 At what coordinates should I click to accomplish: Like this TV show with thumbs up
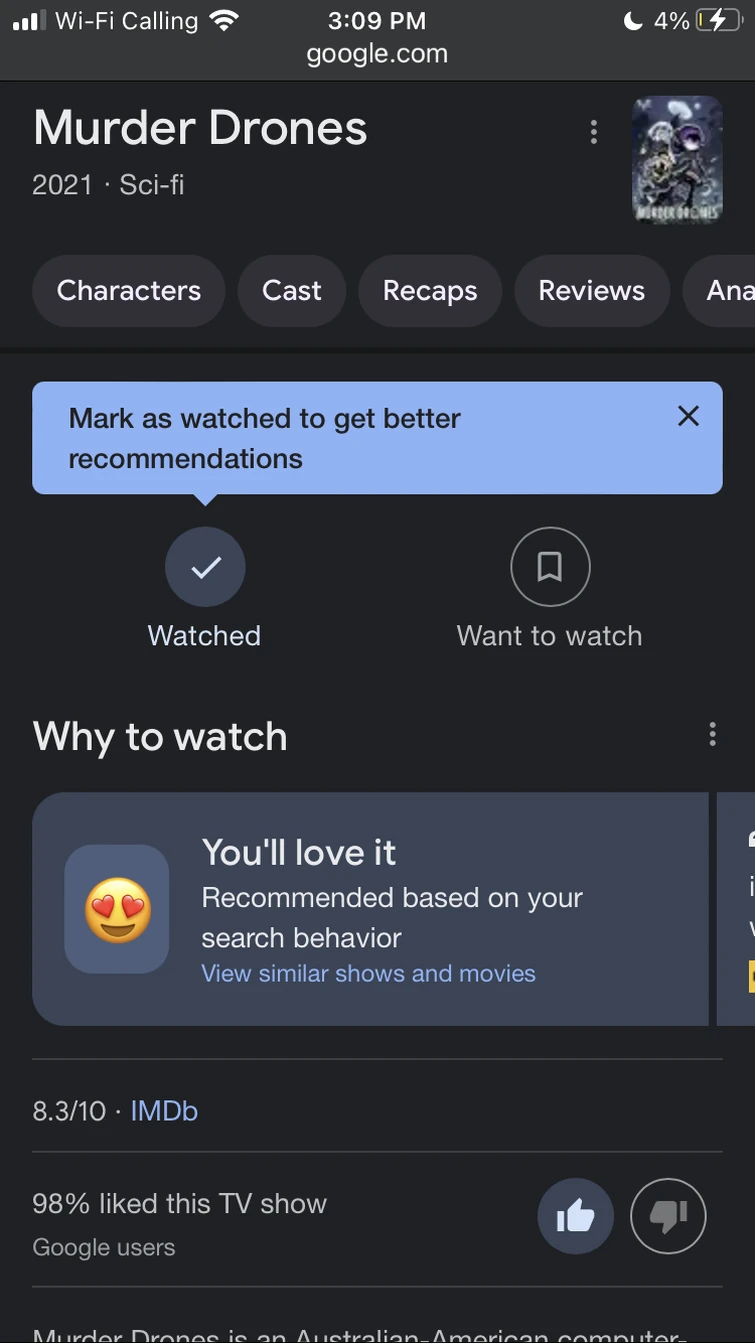coord(575,1216)
